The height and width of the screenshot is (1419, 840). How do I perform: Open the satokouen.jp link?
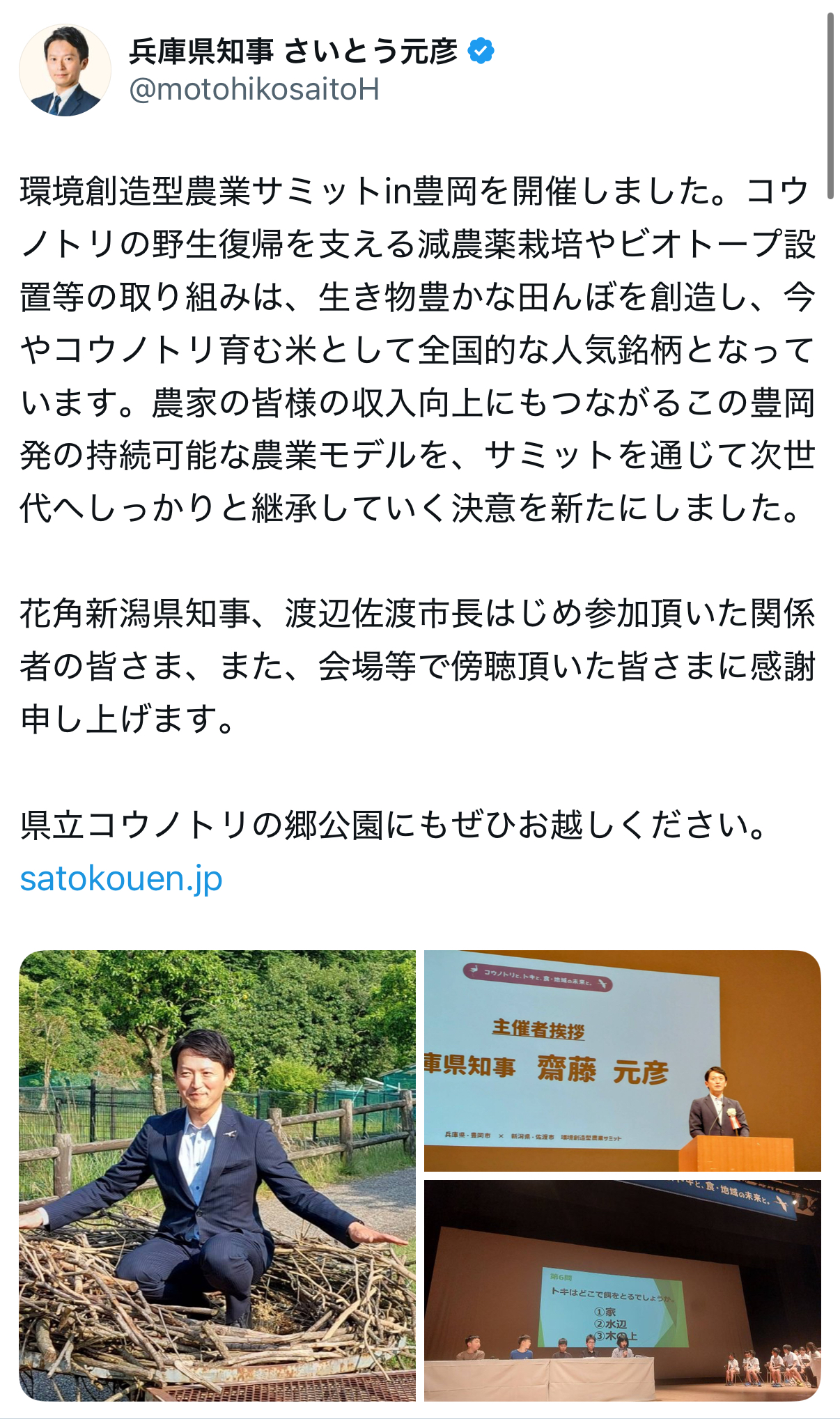(x=121, y=878)
